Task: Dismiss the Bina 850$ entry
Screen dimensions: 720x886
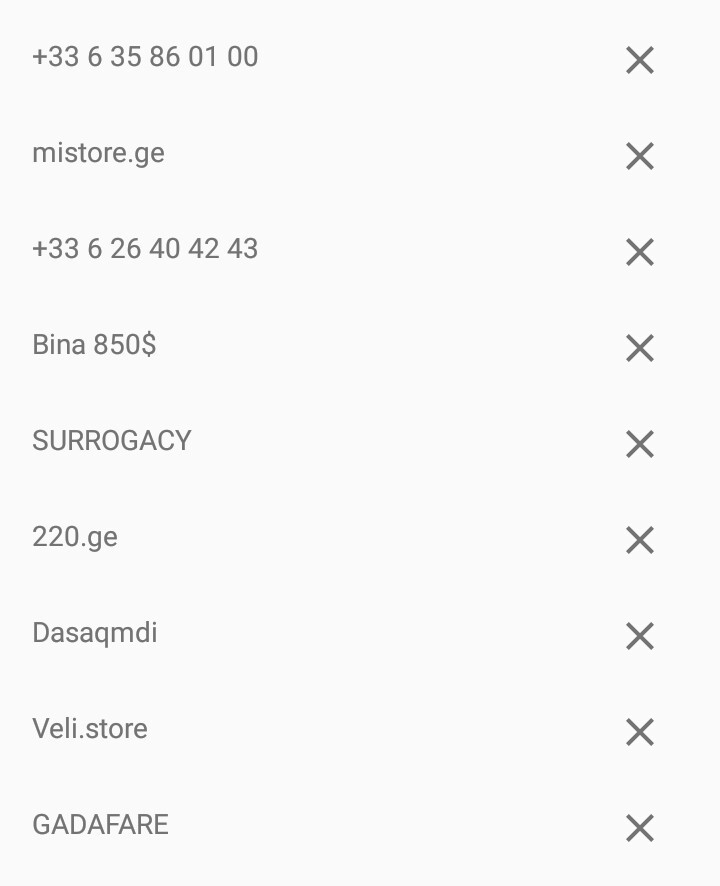Action: point(639,349)
